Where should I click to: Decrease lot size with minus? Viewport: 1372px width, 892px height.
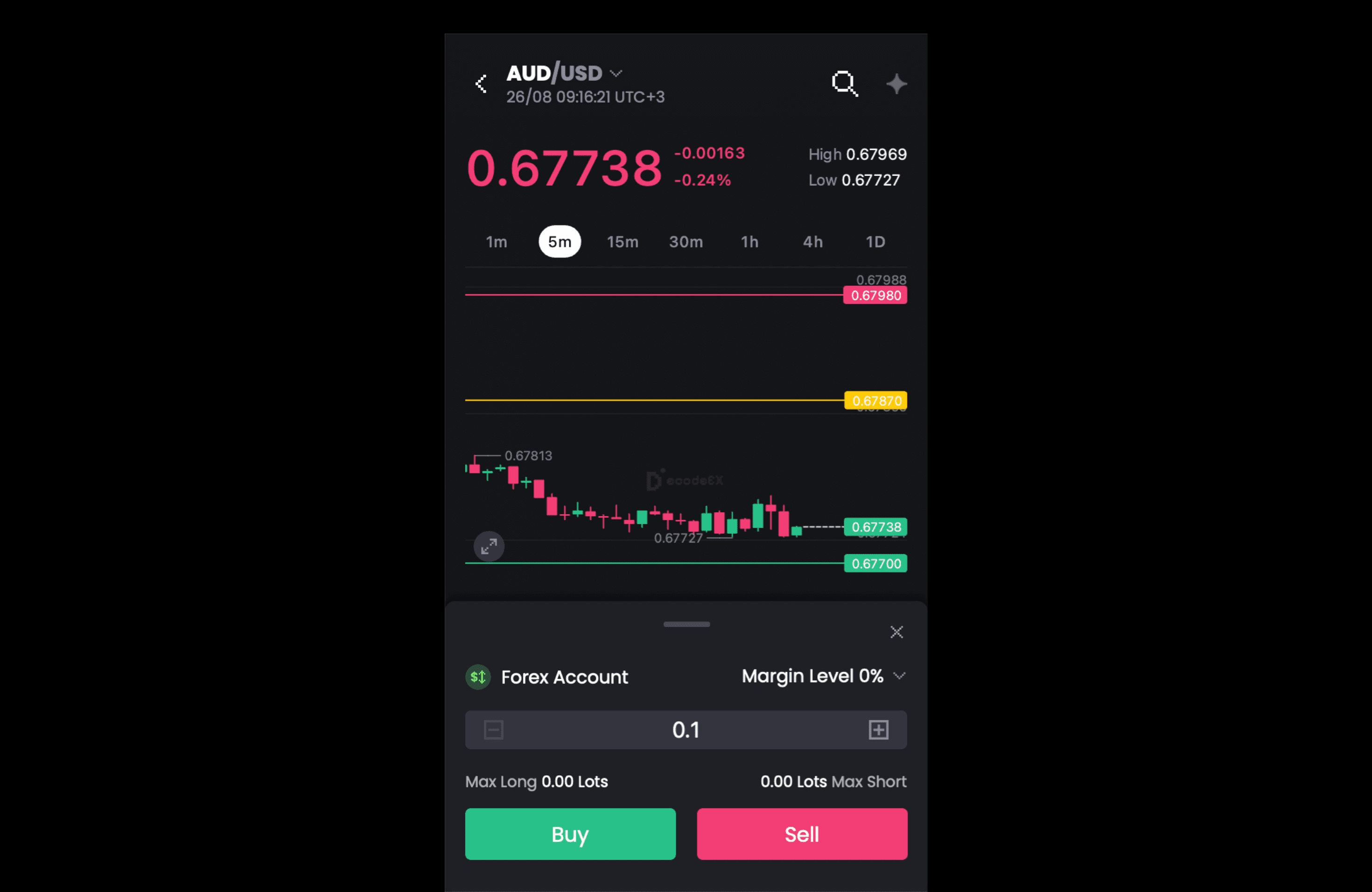coord(493,730)
